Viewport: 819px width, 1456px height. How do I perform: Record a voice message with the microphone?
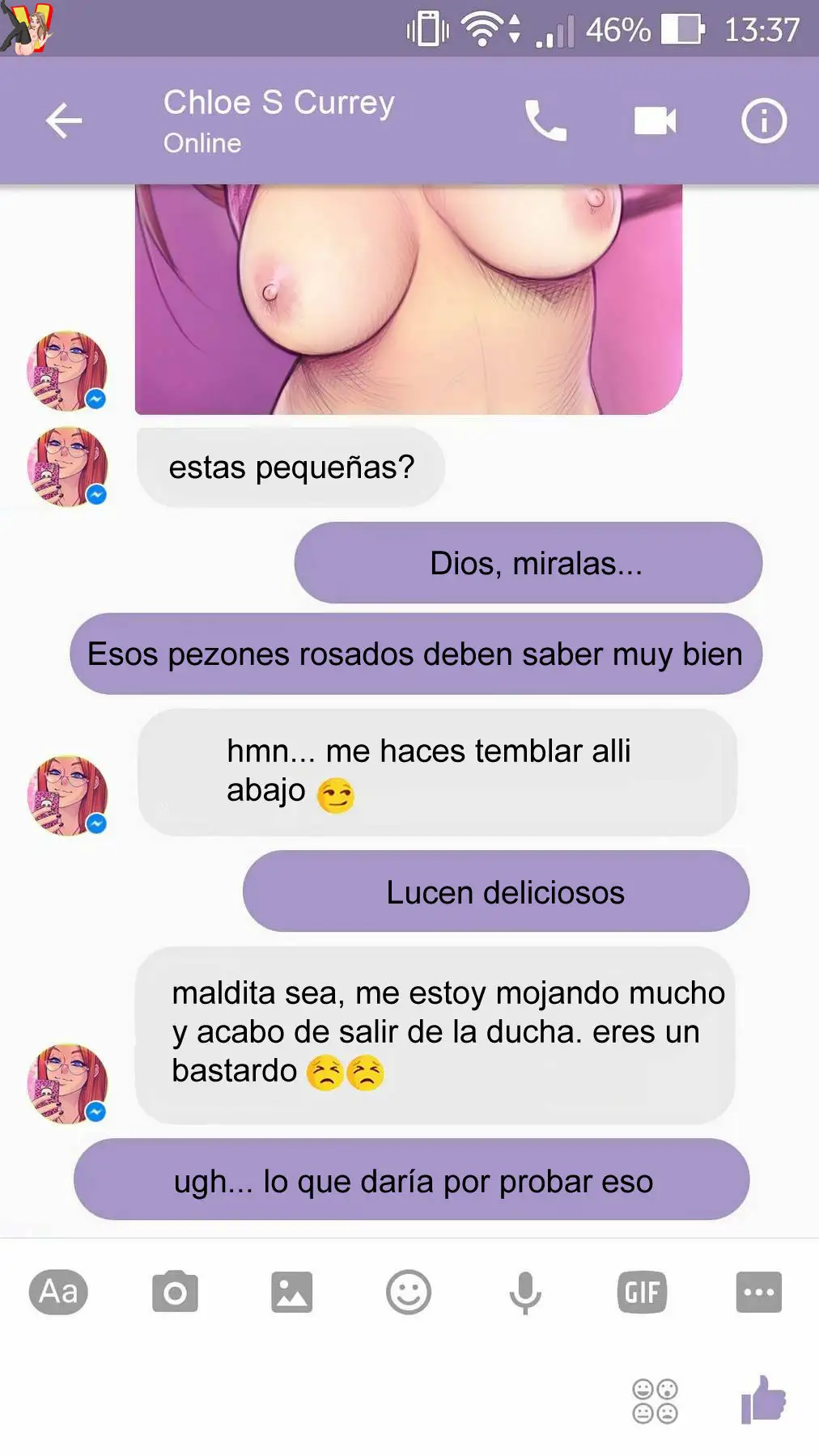tap(524, 1292)
